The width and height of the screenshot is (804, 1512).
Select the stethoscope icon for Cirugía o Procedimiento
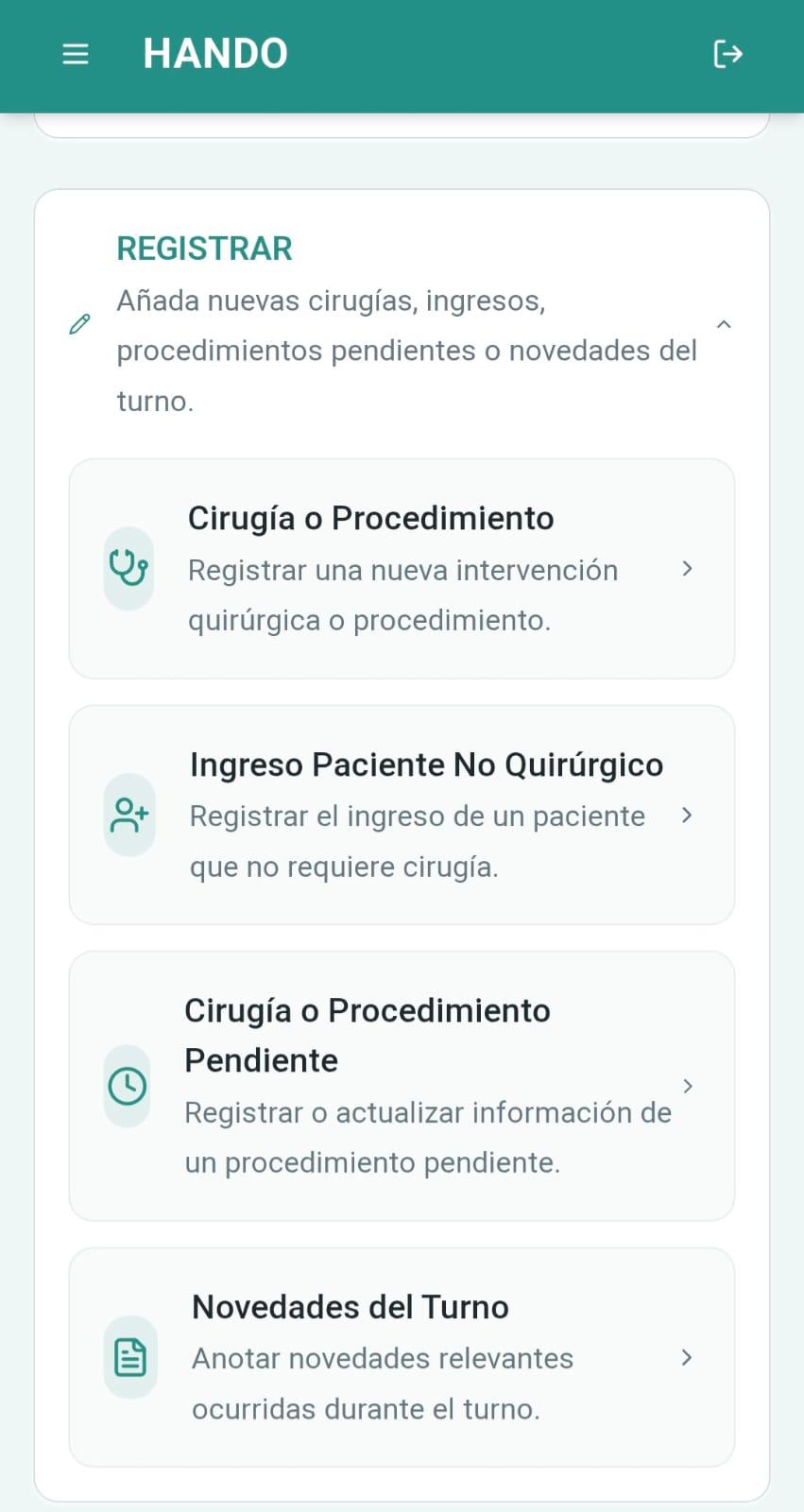click(128, 569)
